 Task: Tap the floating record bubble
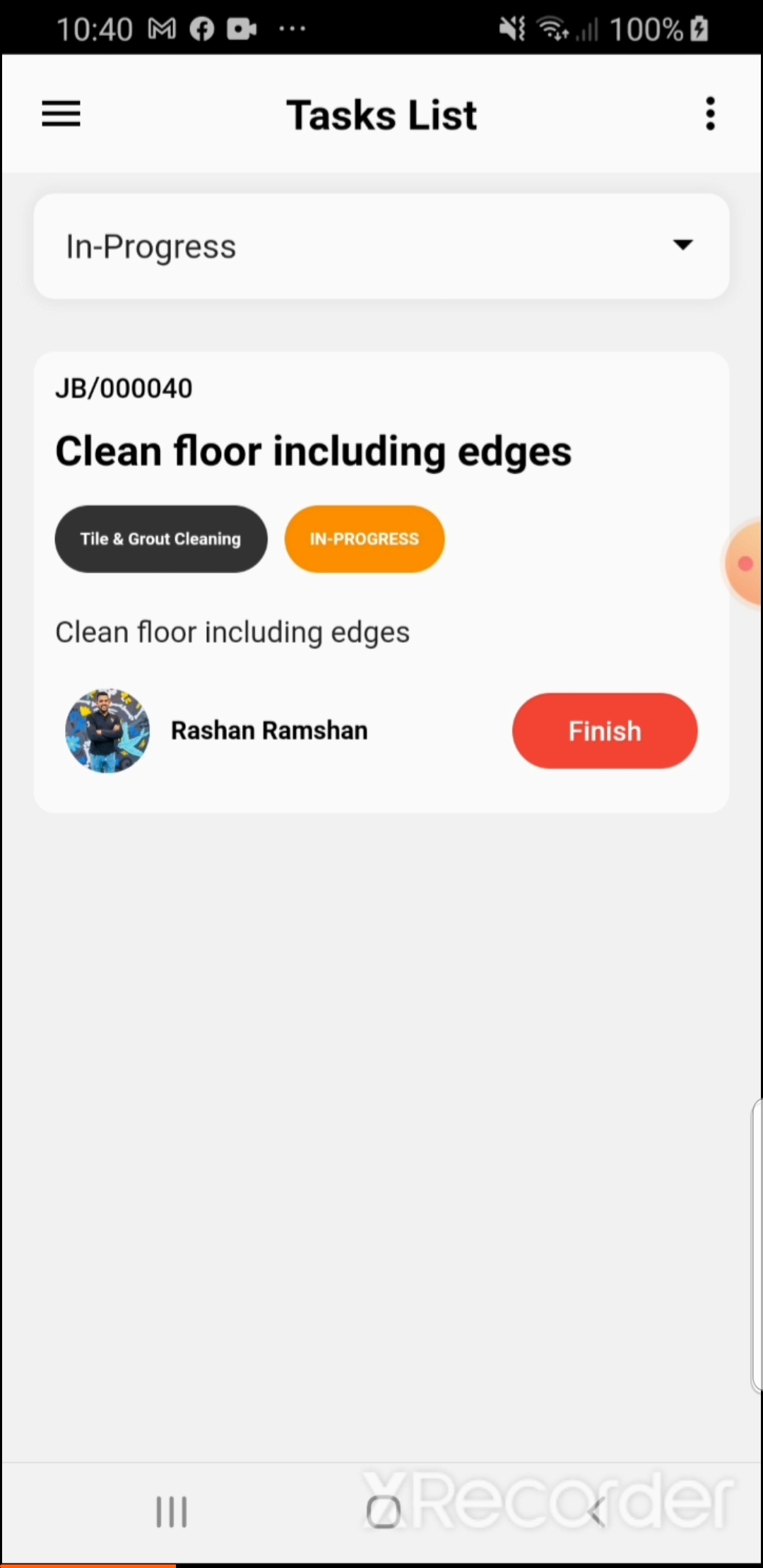(745, 564)
